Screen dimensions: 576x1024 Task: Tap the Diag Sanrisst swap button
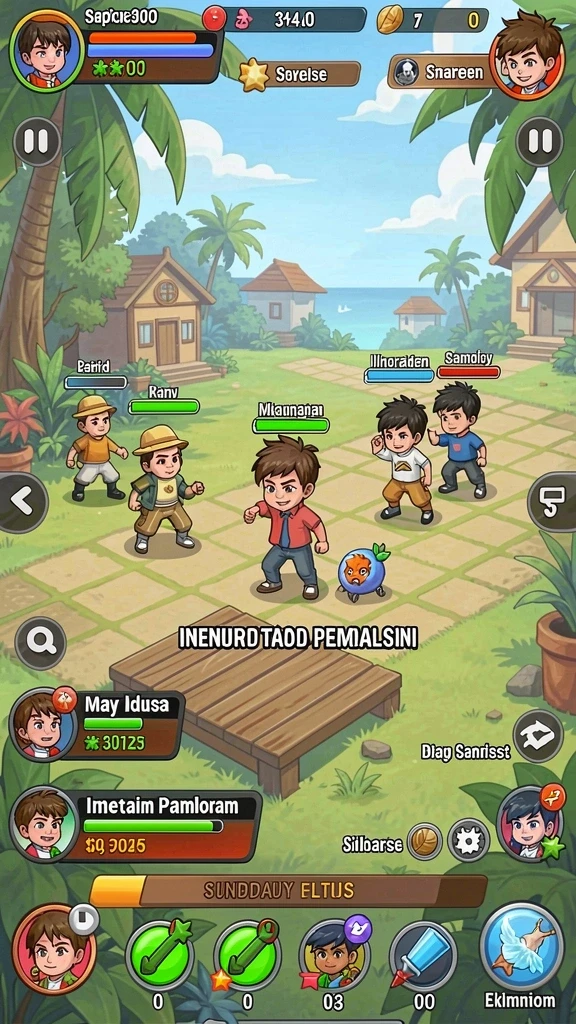coord(538,736)
